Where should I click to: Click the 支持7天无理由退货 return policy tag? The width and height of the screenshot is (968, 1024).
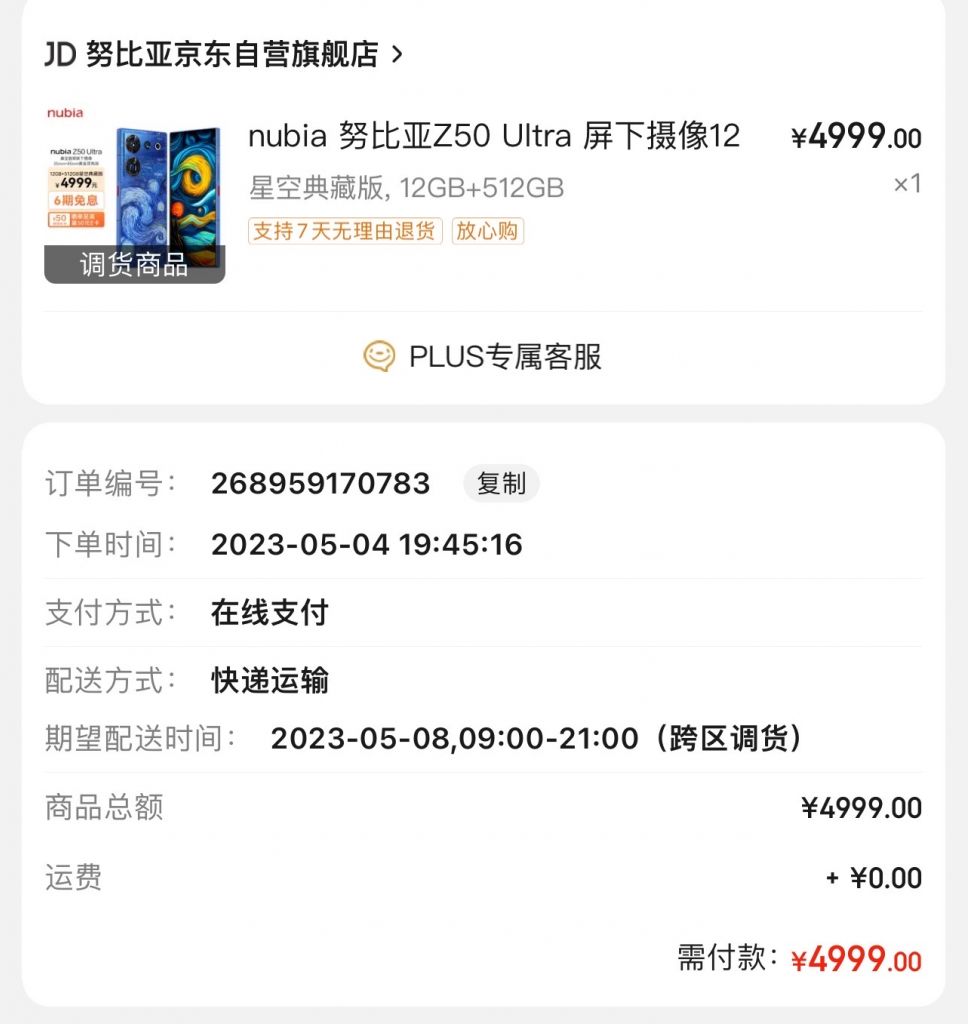coord(344,232)
